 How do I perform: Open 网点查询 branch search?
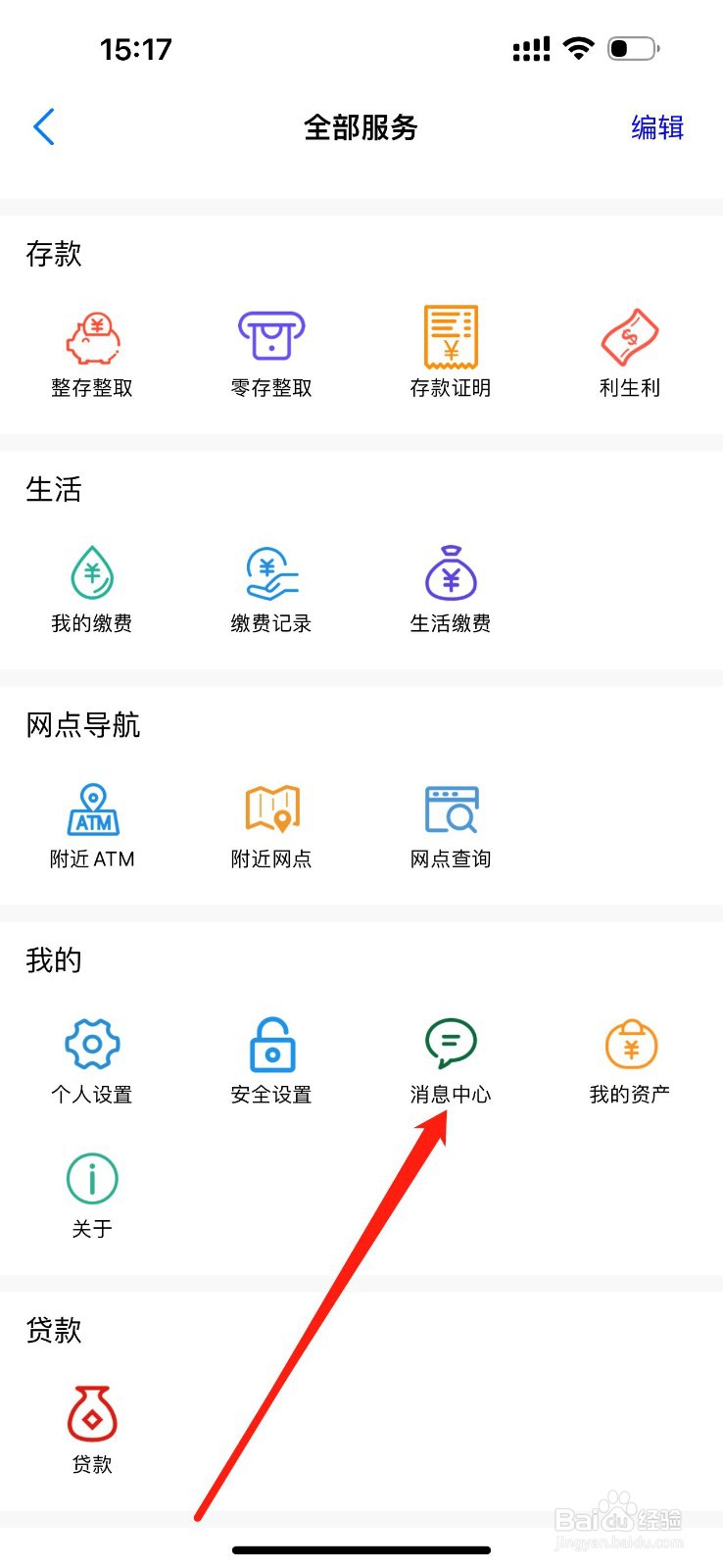click(451, 826)
